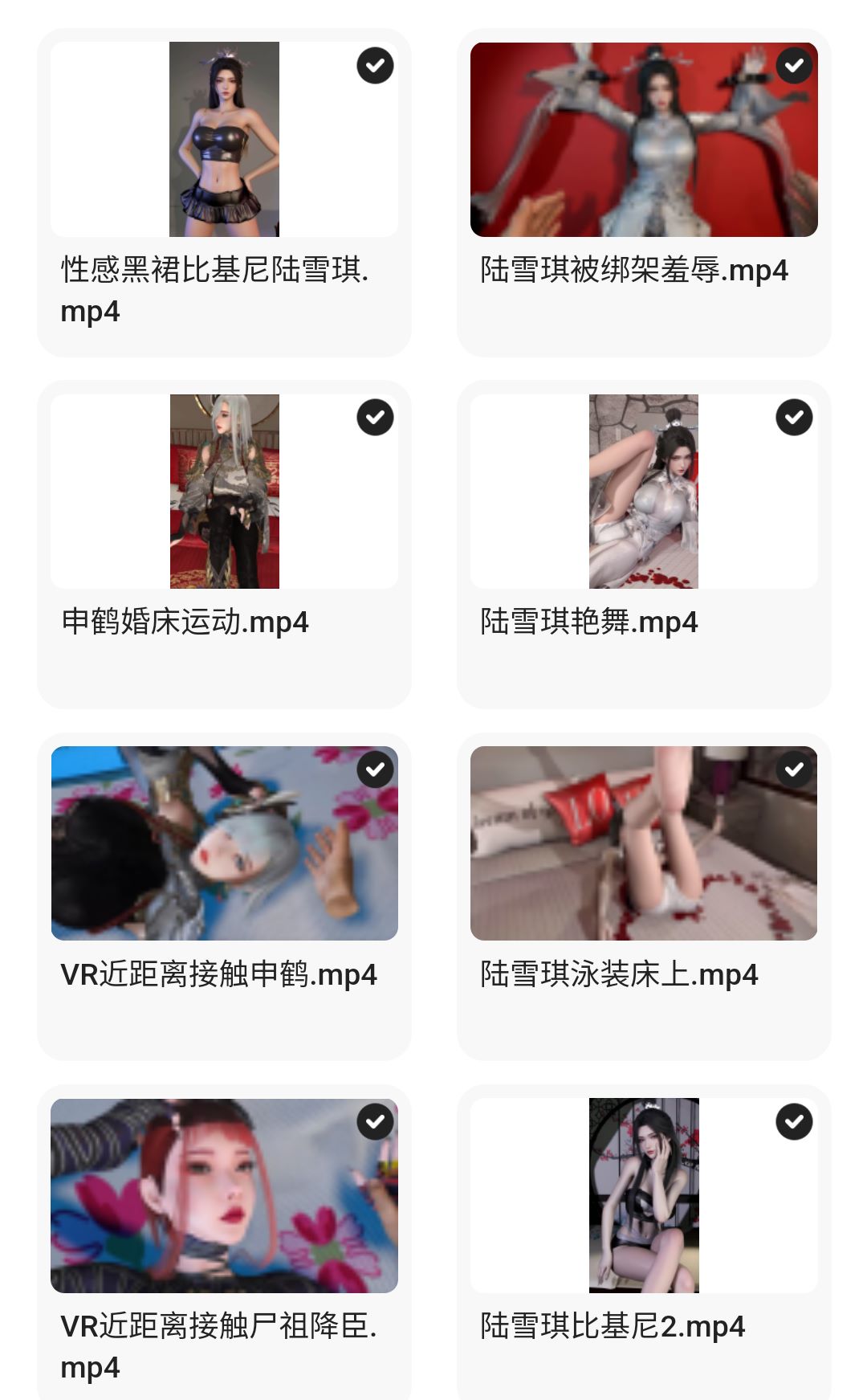Viewport: 867px width, 1400px height.
Task: Toggle the checkmark on 申鹤婚床运动.mp4
Action: [374, 416]
